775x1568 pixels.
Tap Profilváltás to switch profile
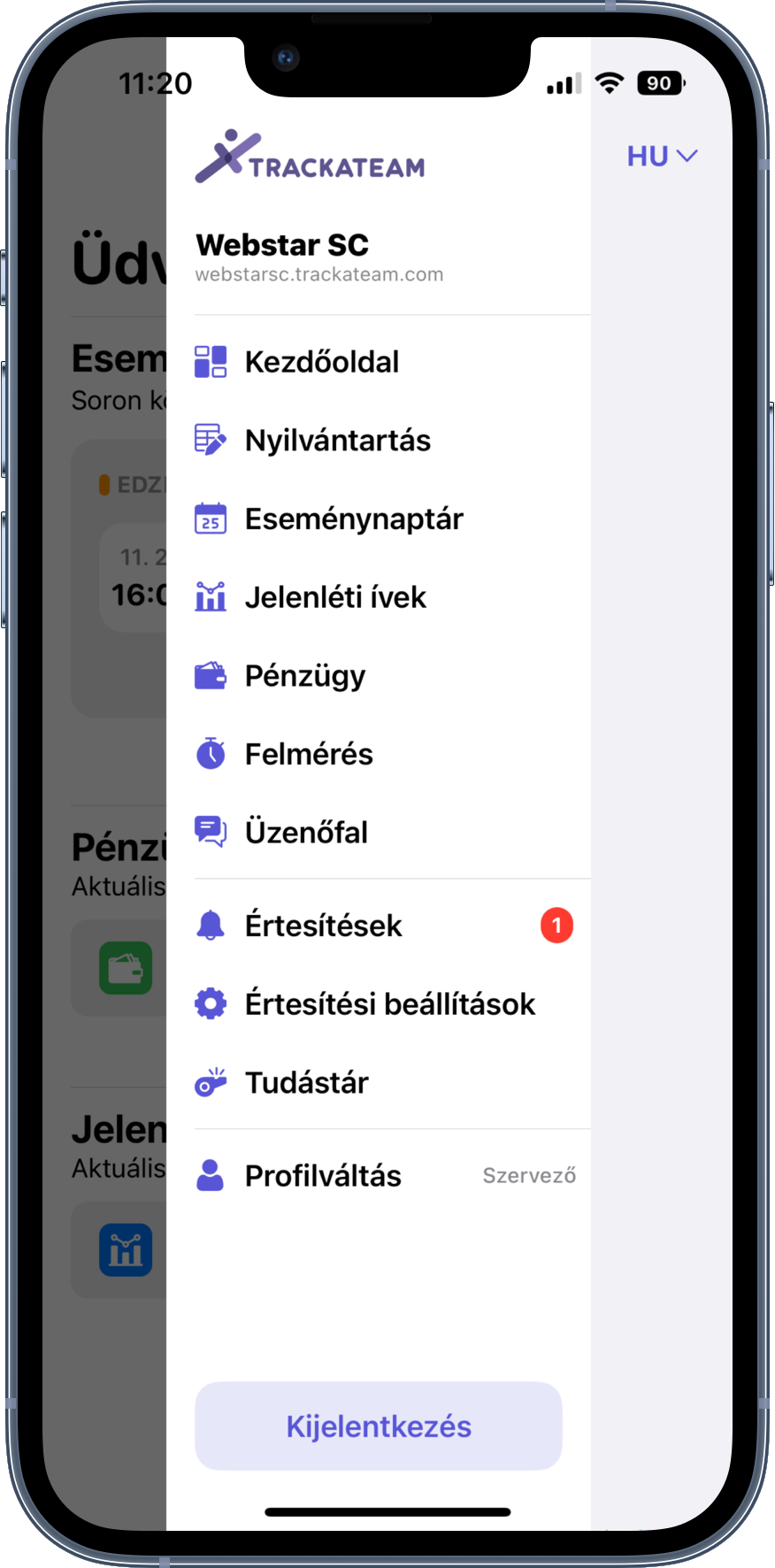click(323, 1176)
